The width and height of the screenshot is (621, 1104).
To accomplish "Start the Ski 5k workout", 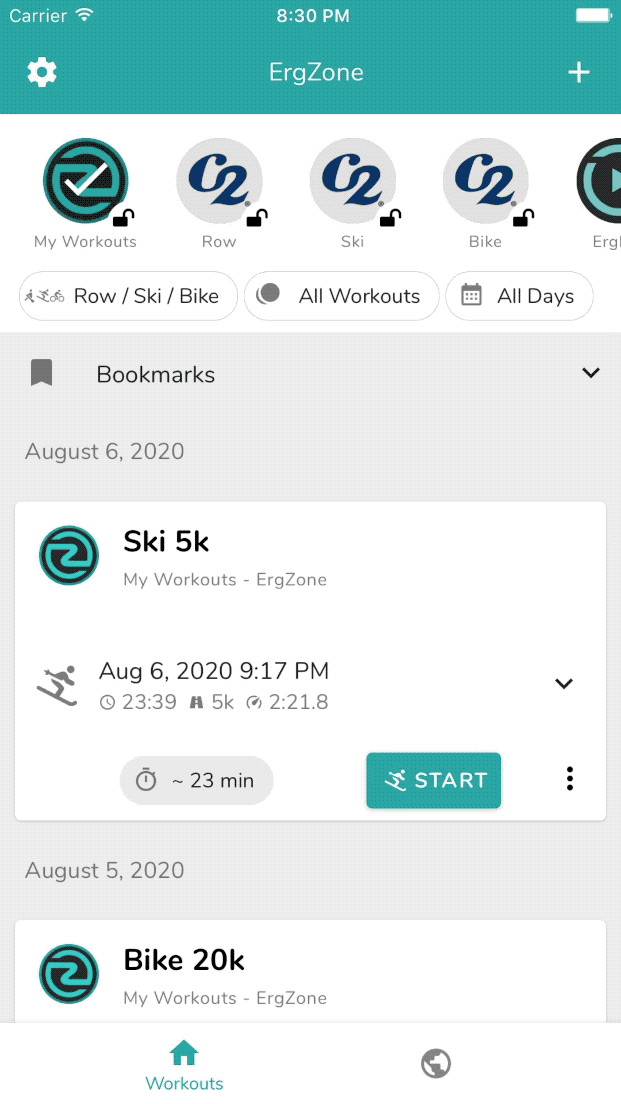I will tap(434, 780).
